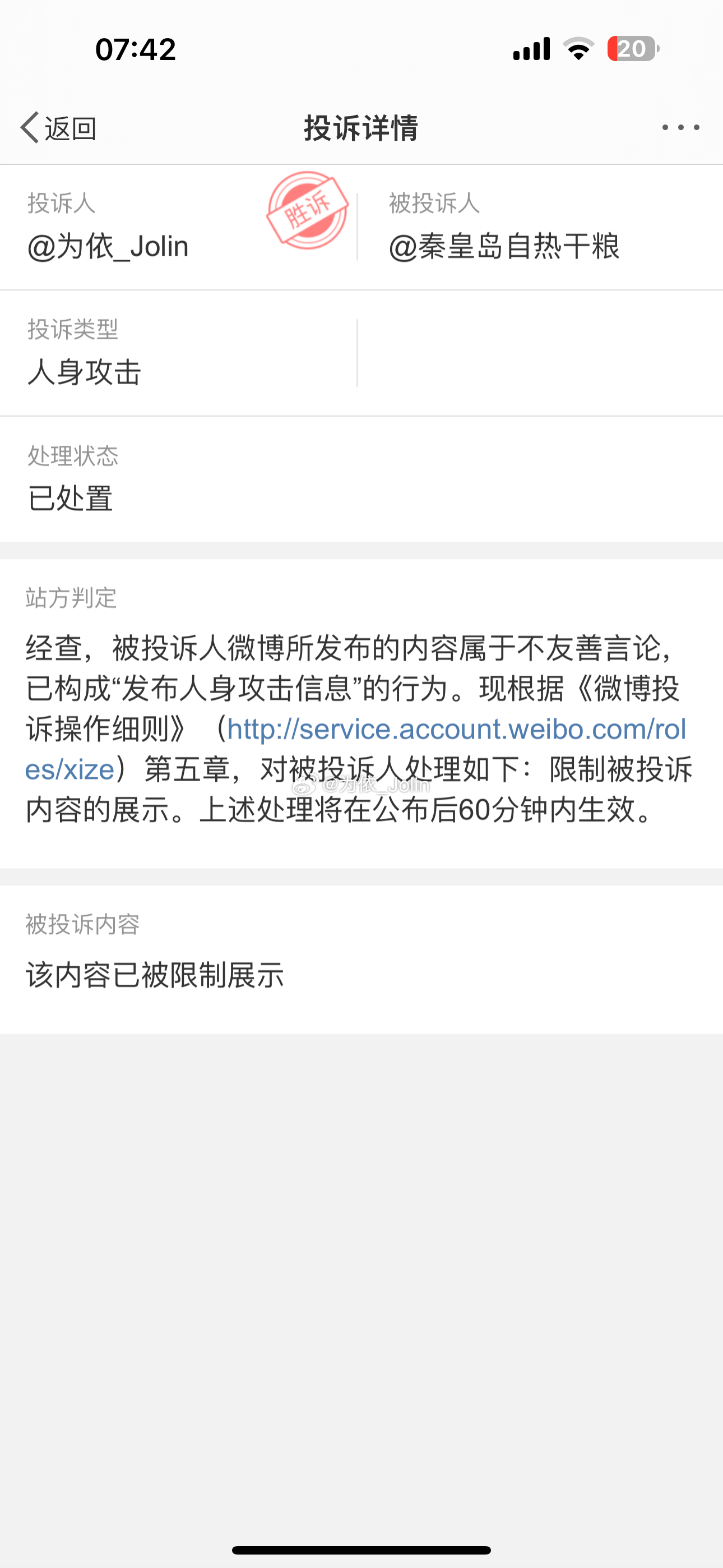Open complainant profile @为依_Jolin
The width and height of the screenshot is (723, 1568).
(108, 247)
